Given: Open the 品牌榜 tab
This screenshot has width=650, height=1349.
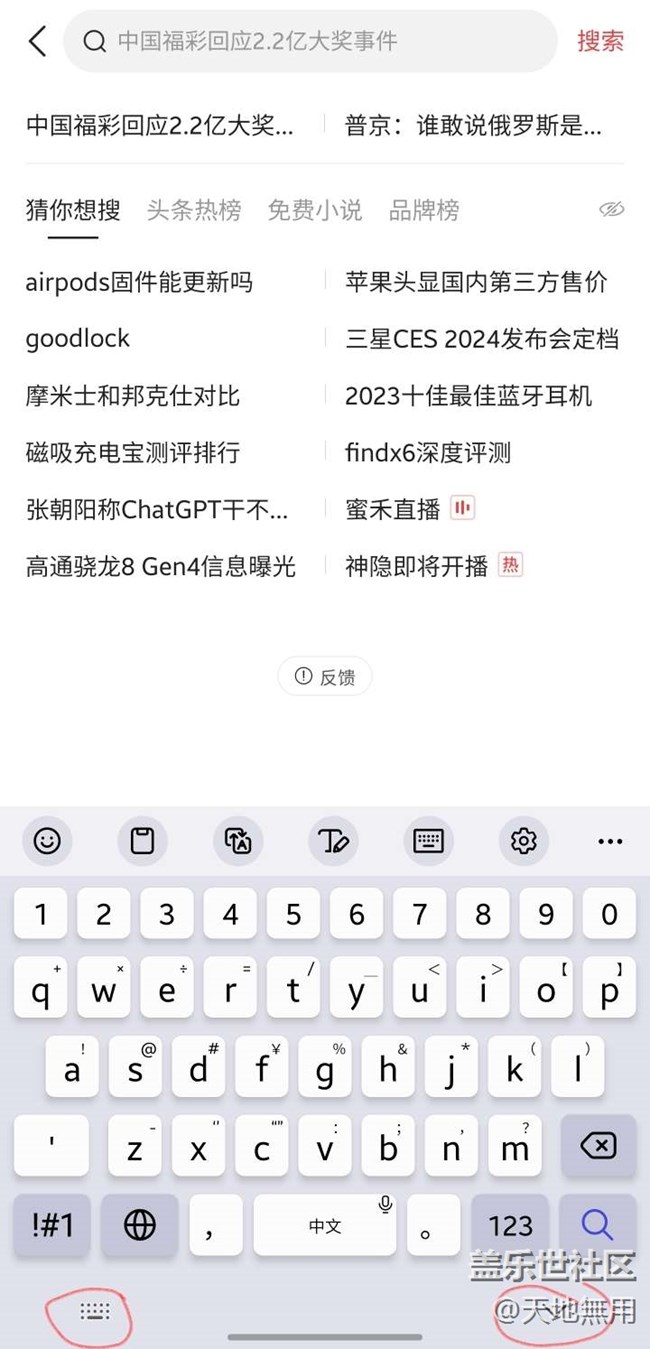Looking at the screenshot, I should [424, 210].
